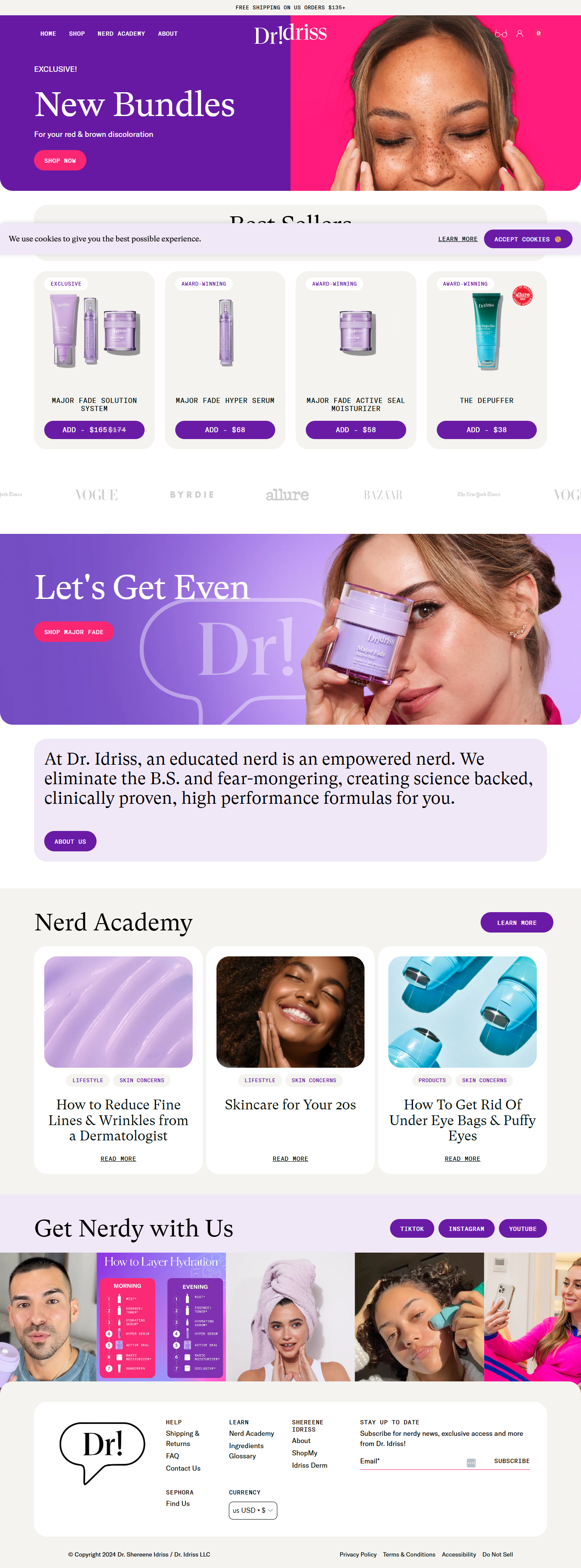Add Major Fade Solution System for $165

94,430
